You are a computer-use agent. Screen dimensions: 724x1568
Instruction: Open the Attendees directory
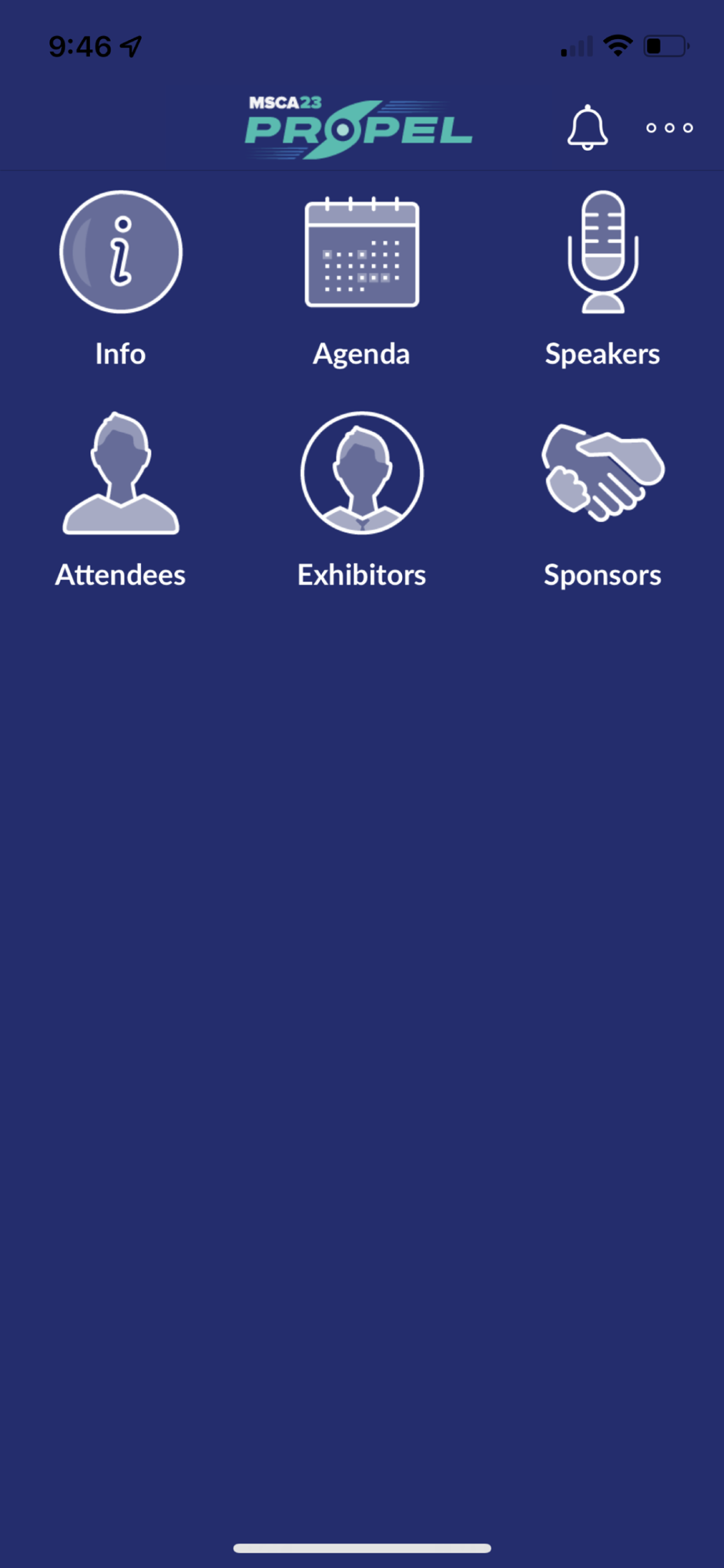pos(121,500)
